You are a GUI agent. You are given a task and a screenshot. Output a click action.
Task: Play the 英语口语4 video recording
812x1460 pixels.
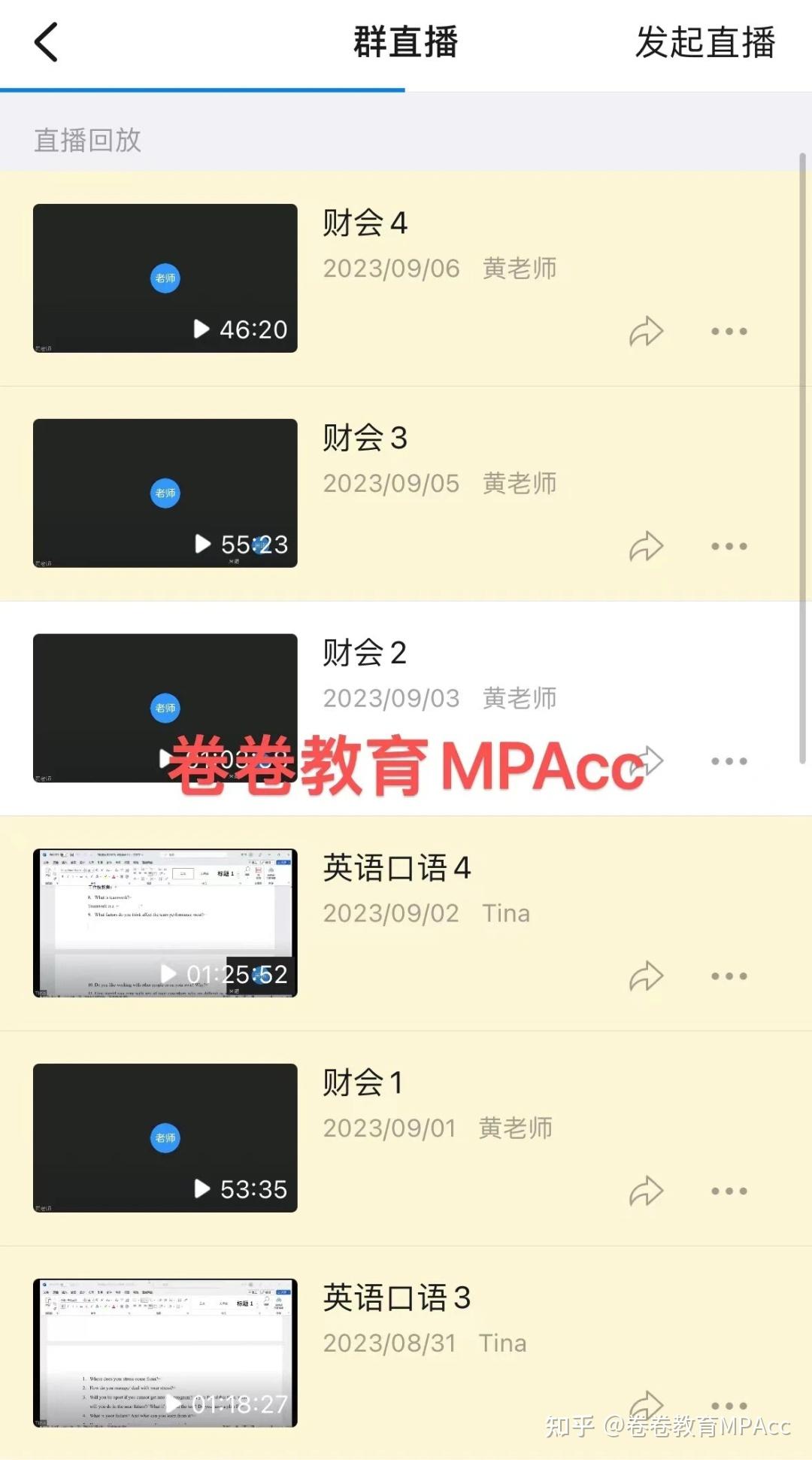(164, 924)
